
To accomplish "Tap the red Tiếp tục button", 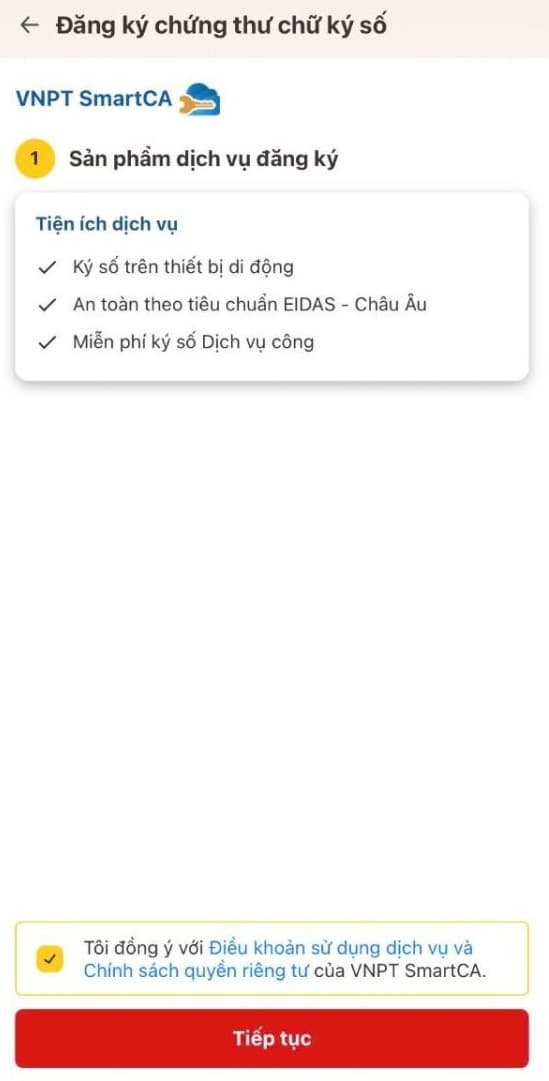I will [272, 1038].
